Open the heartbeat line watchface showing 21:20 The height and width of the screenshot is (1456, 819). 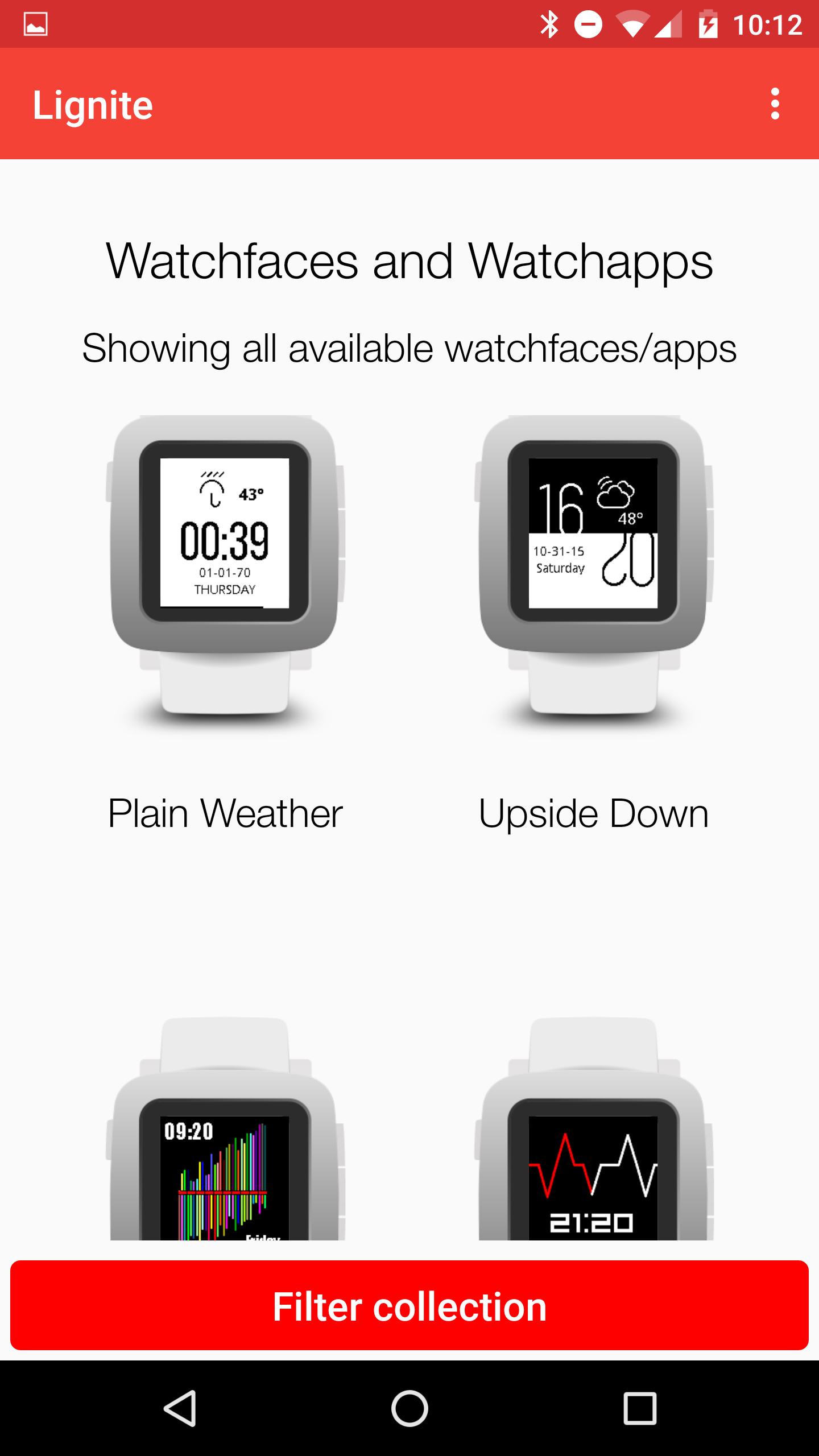[593, 1166]
